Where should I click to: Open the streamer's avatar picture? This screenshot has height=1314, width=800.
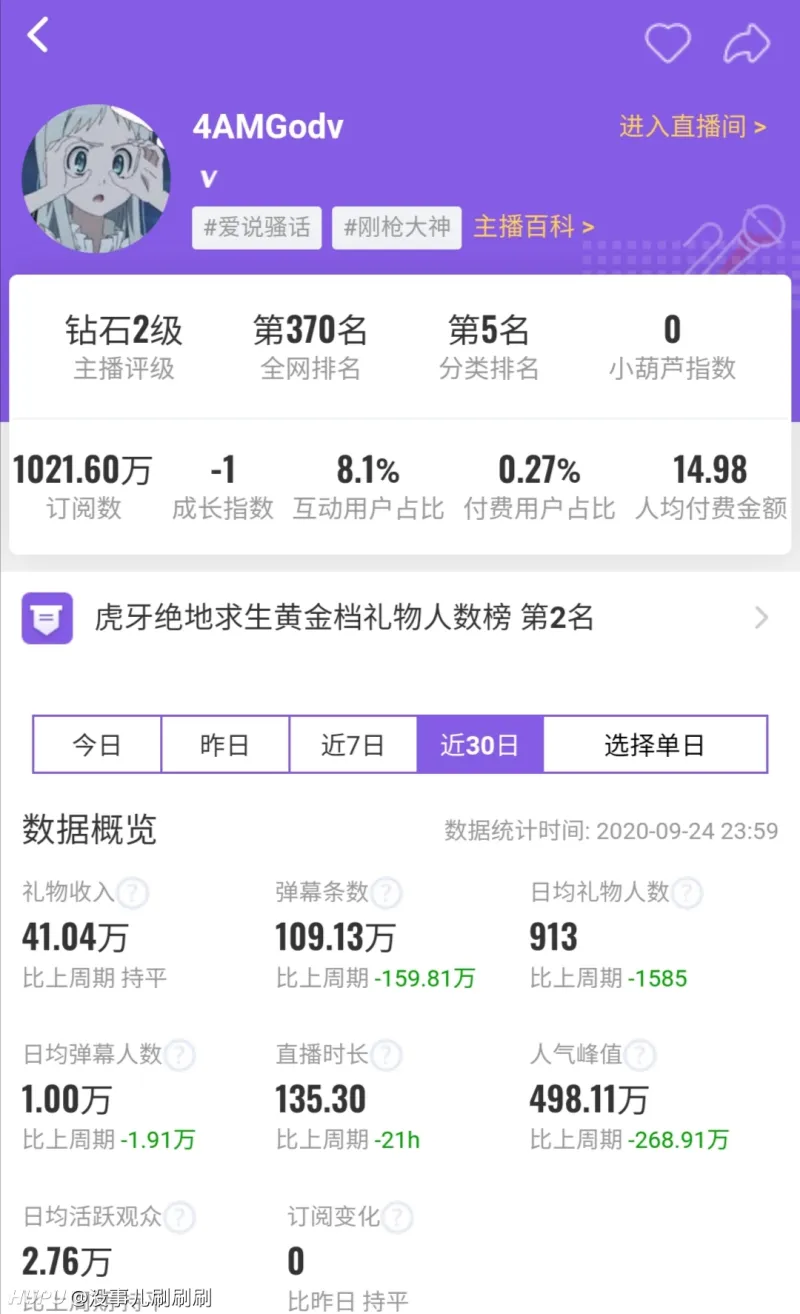96,177
